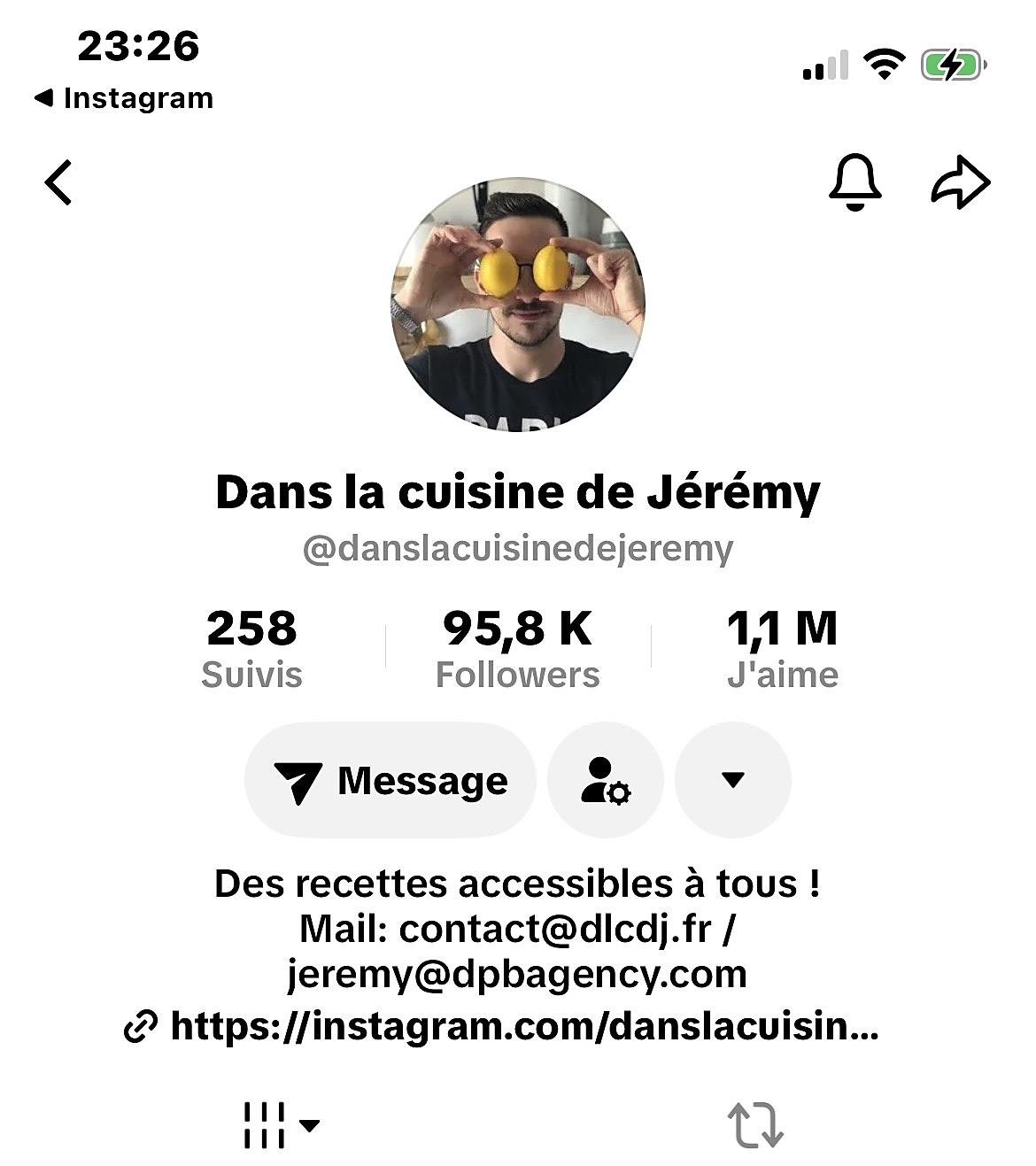View the 95,8 K Followers list
Image resolution: width=1036 pixels, height=1166 pixels.
pyautogui.click(x=517, y=649)
